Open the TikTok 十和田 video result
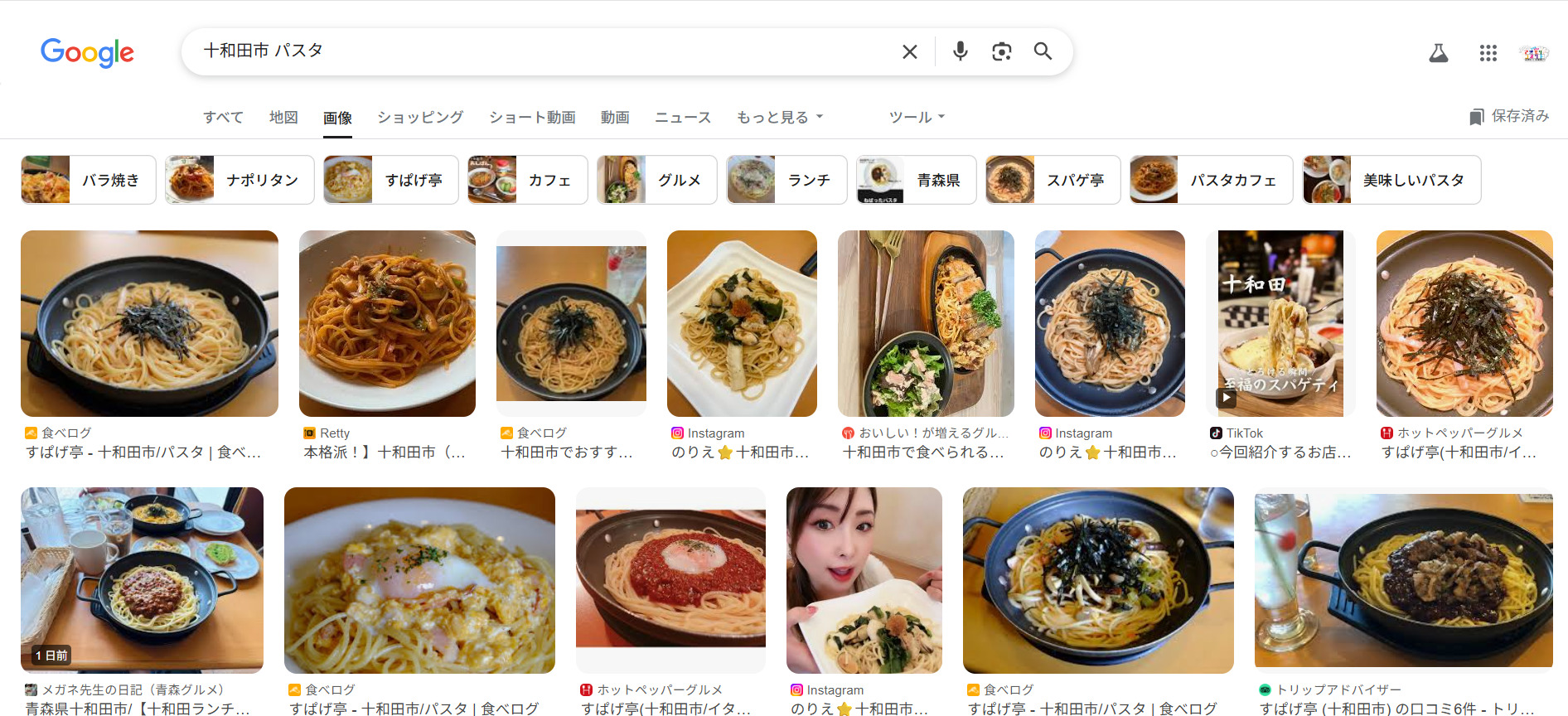The image size is (1568, 716). coord(1280,323)
